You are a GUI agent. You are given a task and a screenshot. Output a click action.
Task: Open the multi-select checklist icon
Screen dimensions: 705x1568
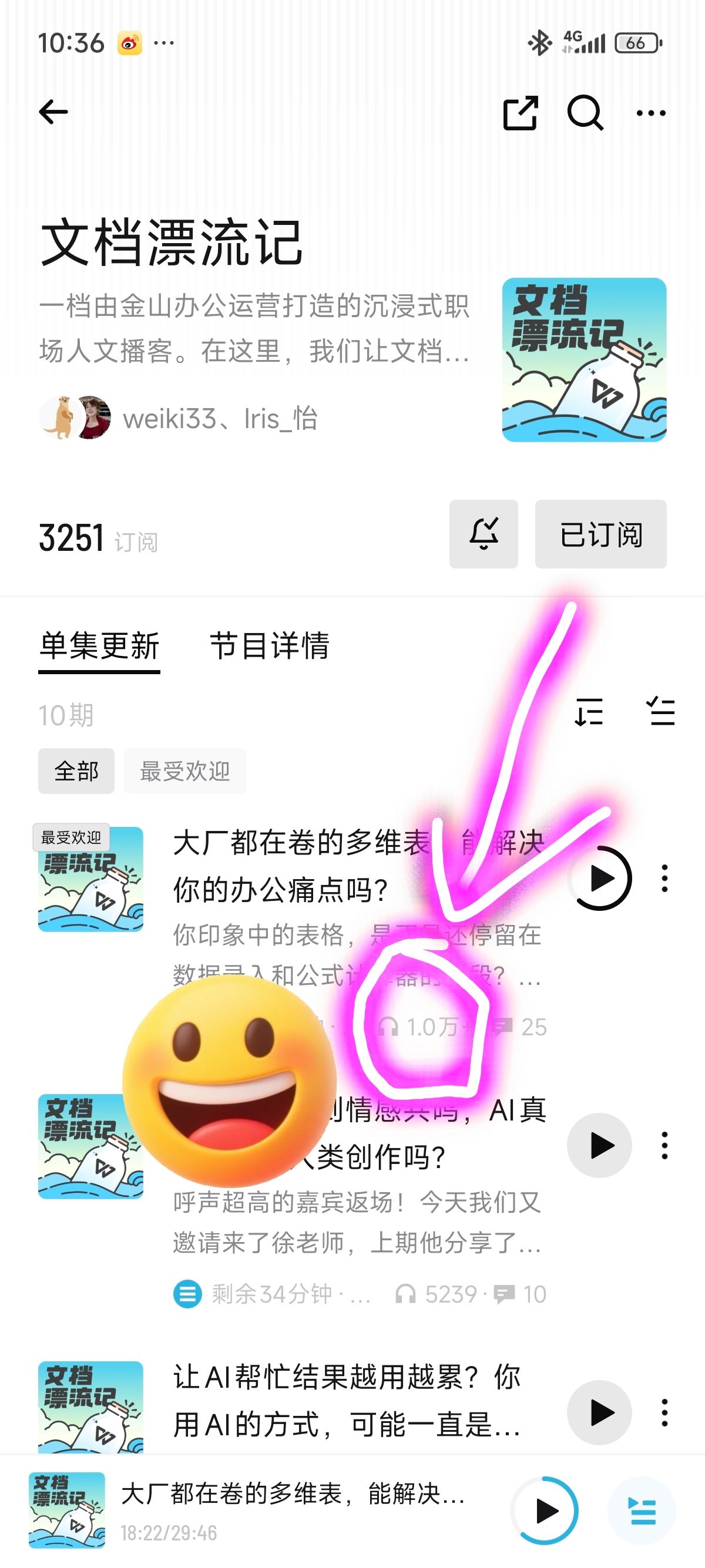point(660,712)
